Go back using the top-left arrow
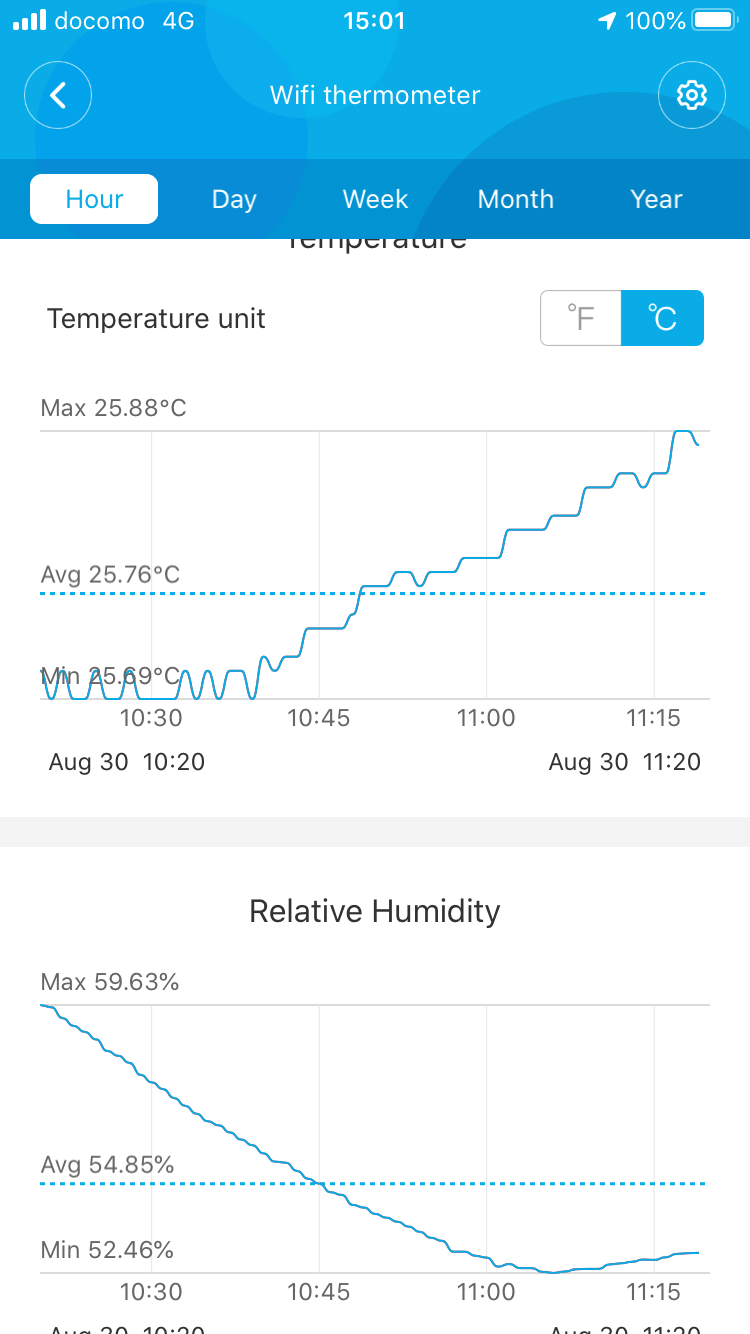 (58, 95)
